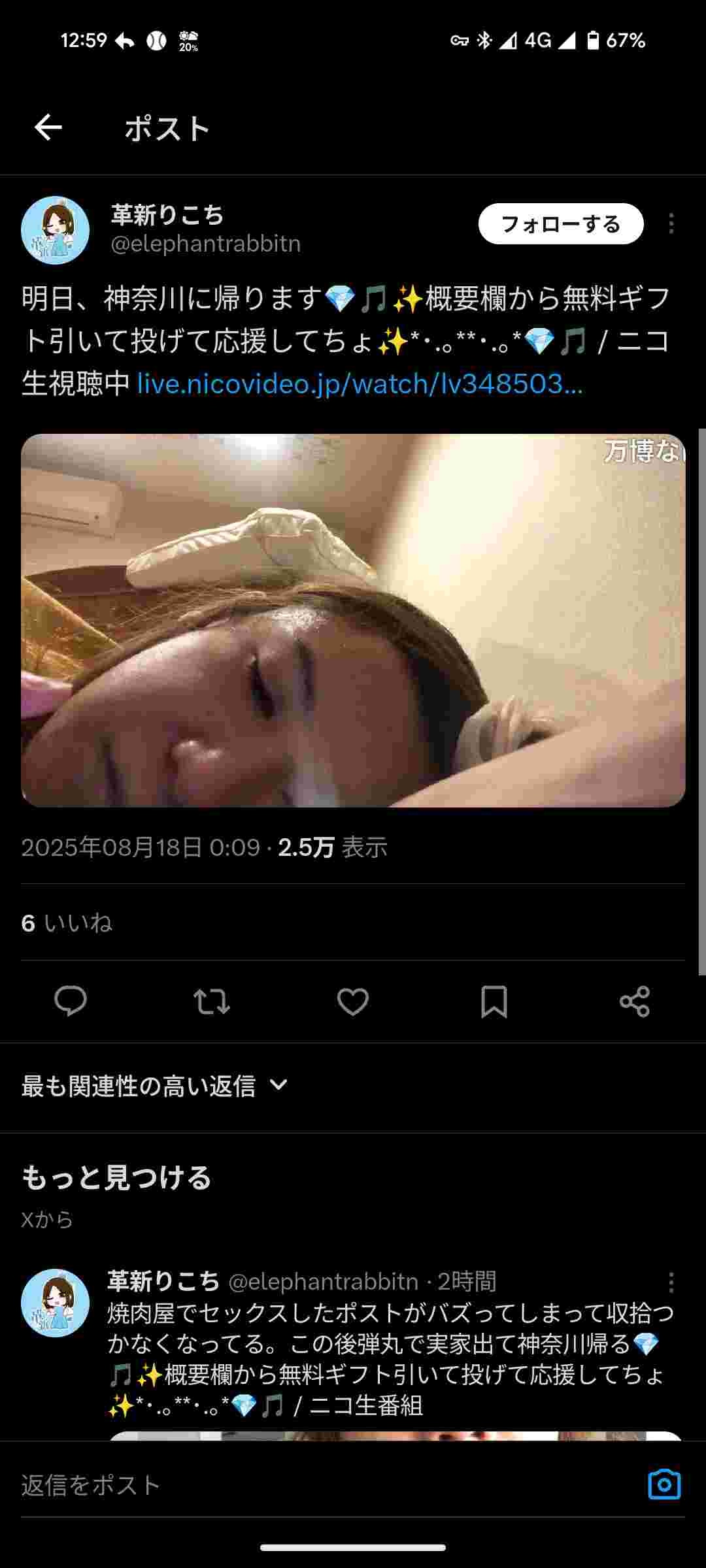Open the camera icon in the reply bar

coord(664,1484)
